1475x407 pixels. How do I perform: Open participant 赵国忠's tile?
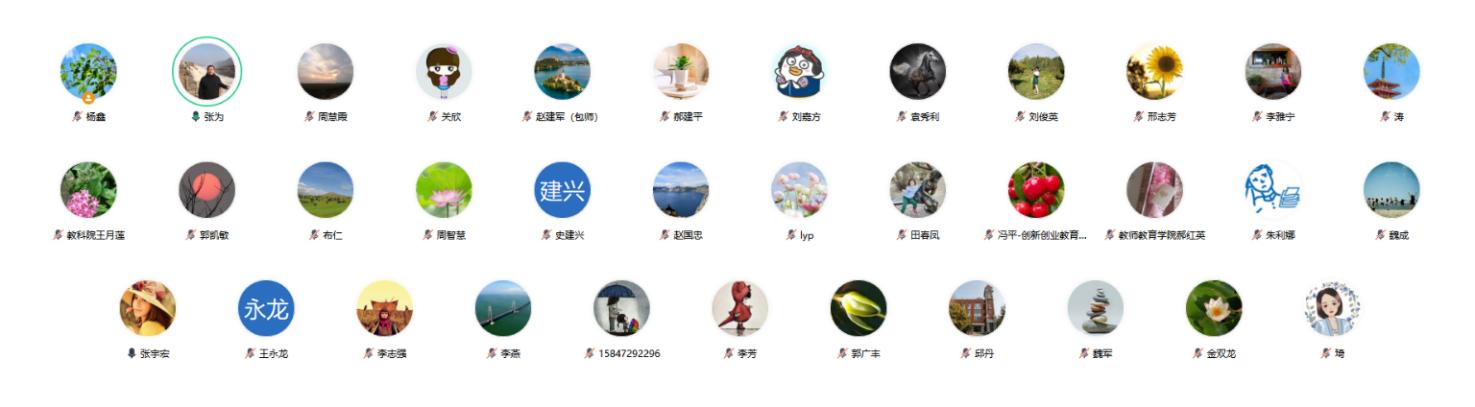tap(681, 190)
